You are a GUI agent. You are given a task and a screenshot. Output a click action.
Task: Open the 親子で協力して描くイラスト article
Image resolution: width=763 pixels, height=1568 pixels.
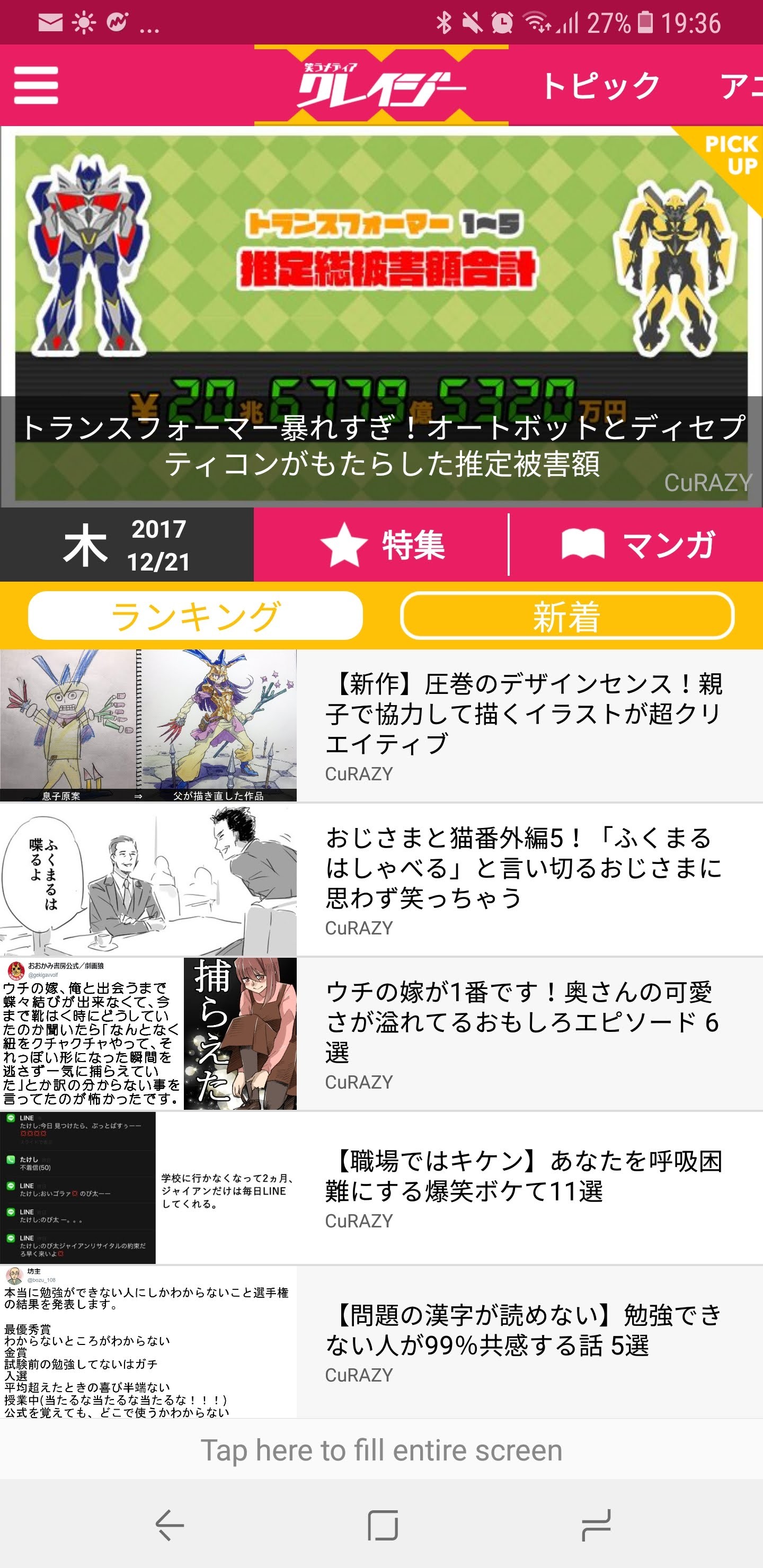point(381,726)
